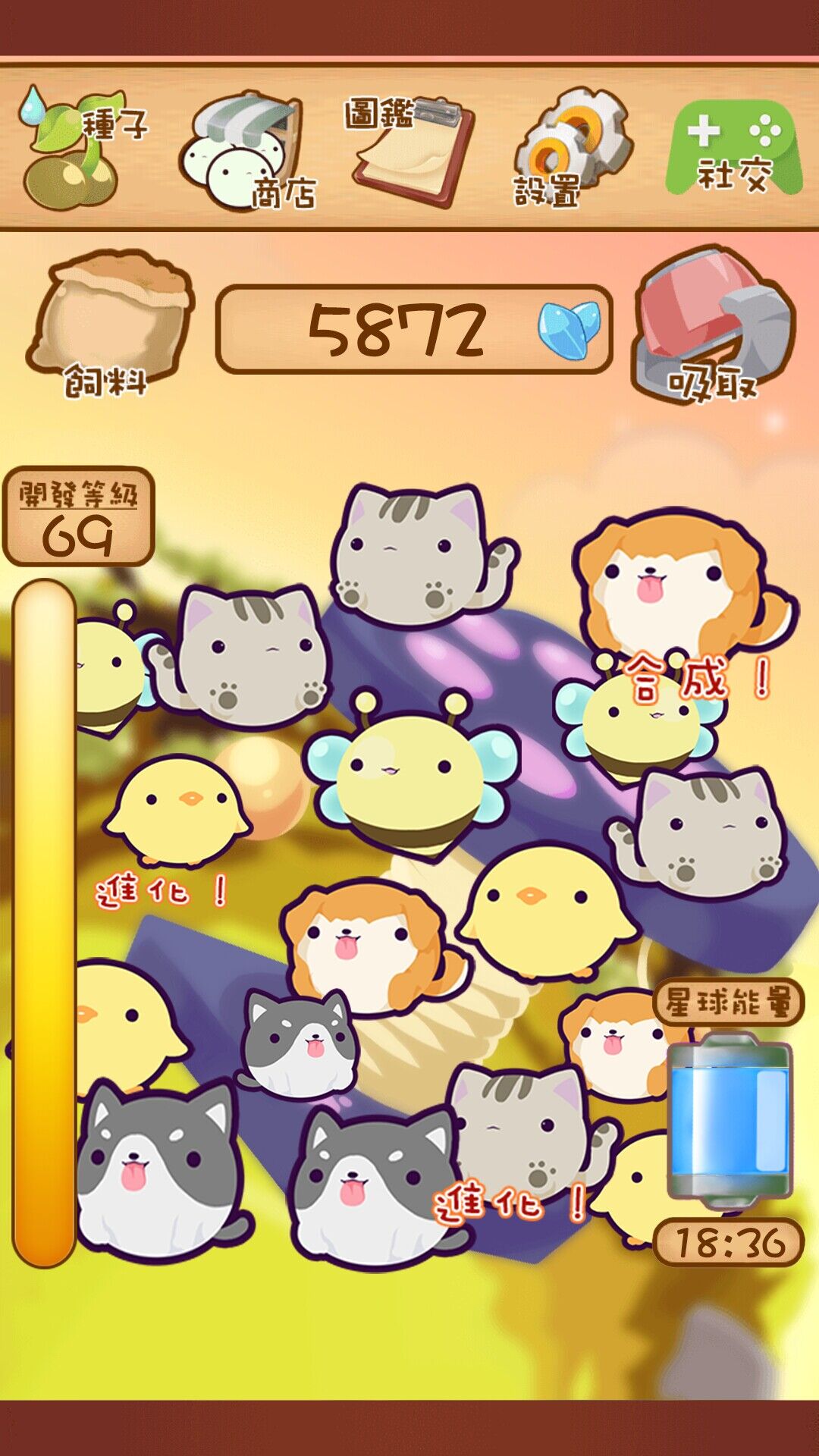The height and width of the screenshot is (1456, 819).
Task: Open the 社交 social gamepad button
Action: tap(733, 149)
